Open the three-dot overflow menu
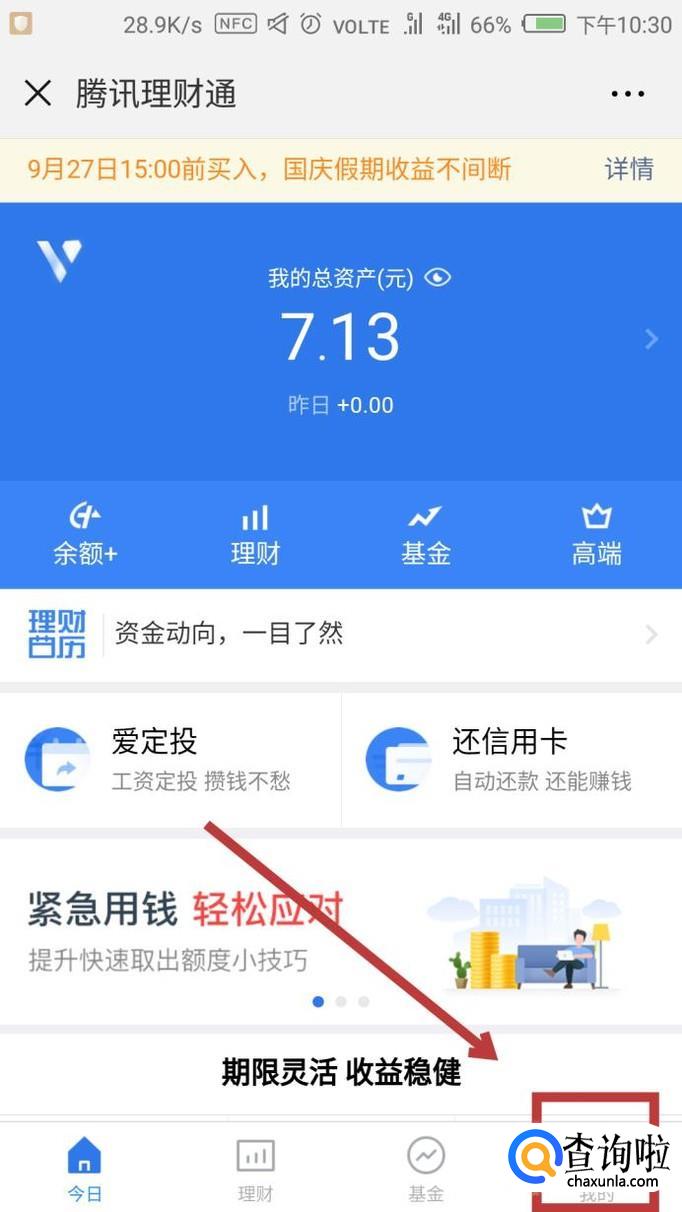The height and width of the screenshot is (1212, 682). pyautogui.click(x=627, y=94)
